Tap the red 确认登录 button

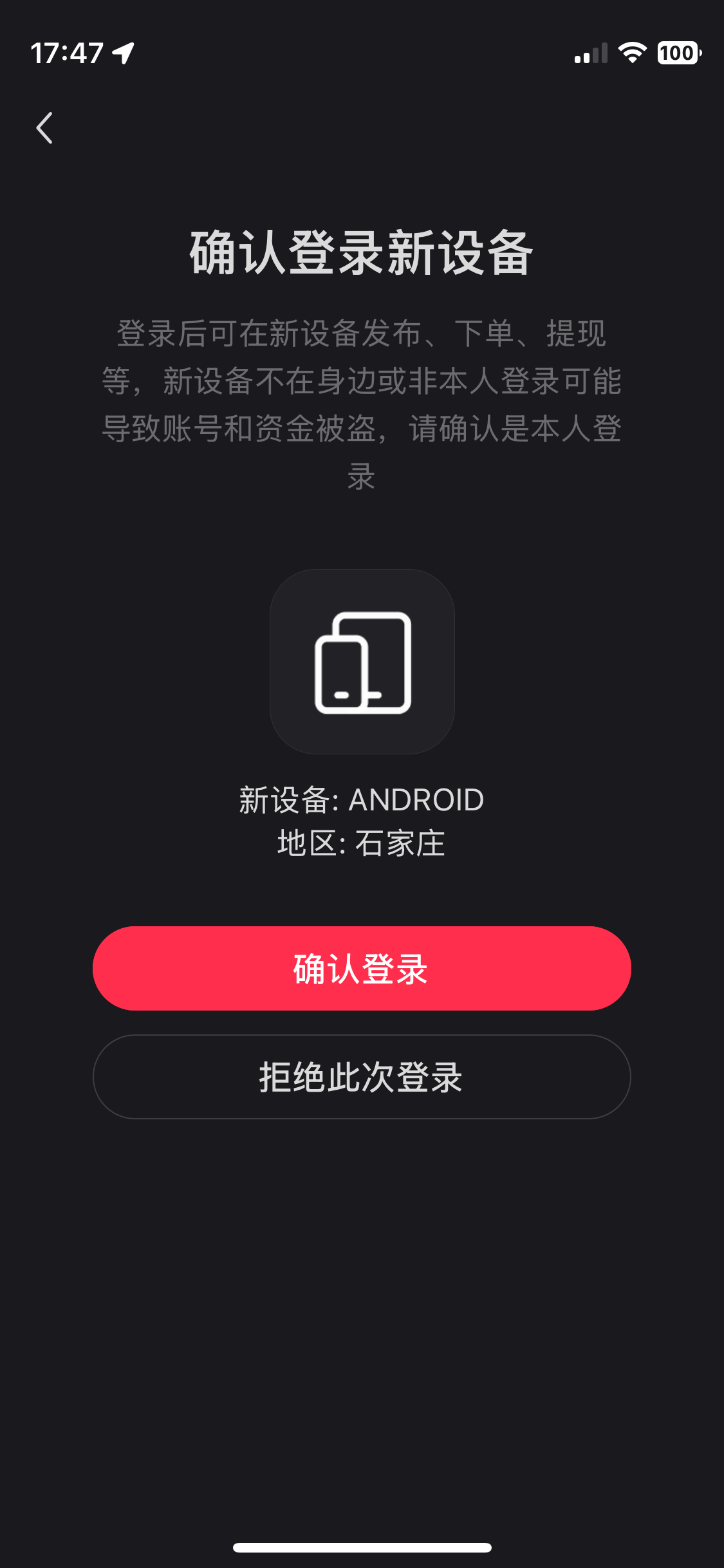tap(362, 968)
